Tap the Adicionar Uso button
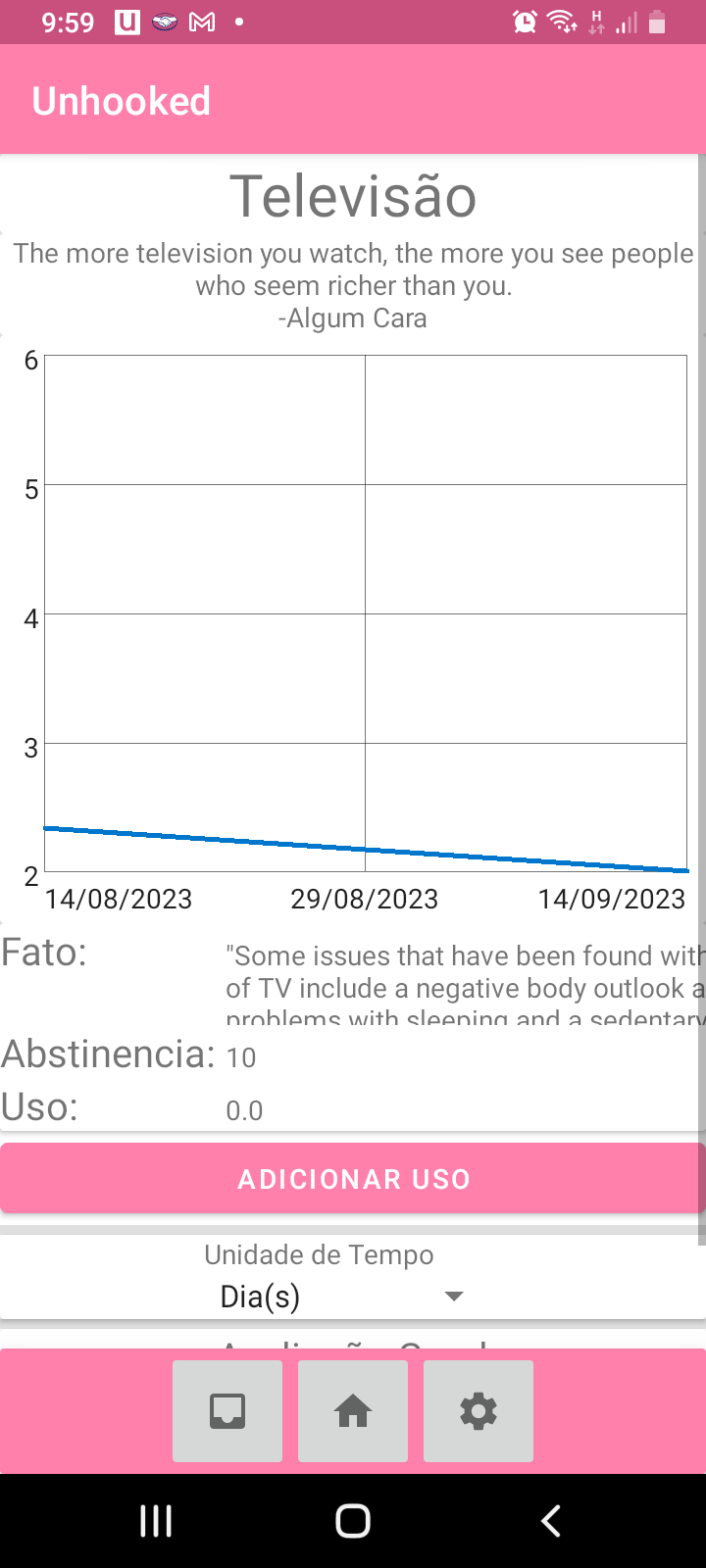This screenshot has width=706, height=1568. coord(353,1178)
